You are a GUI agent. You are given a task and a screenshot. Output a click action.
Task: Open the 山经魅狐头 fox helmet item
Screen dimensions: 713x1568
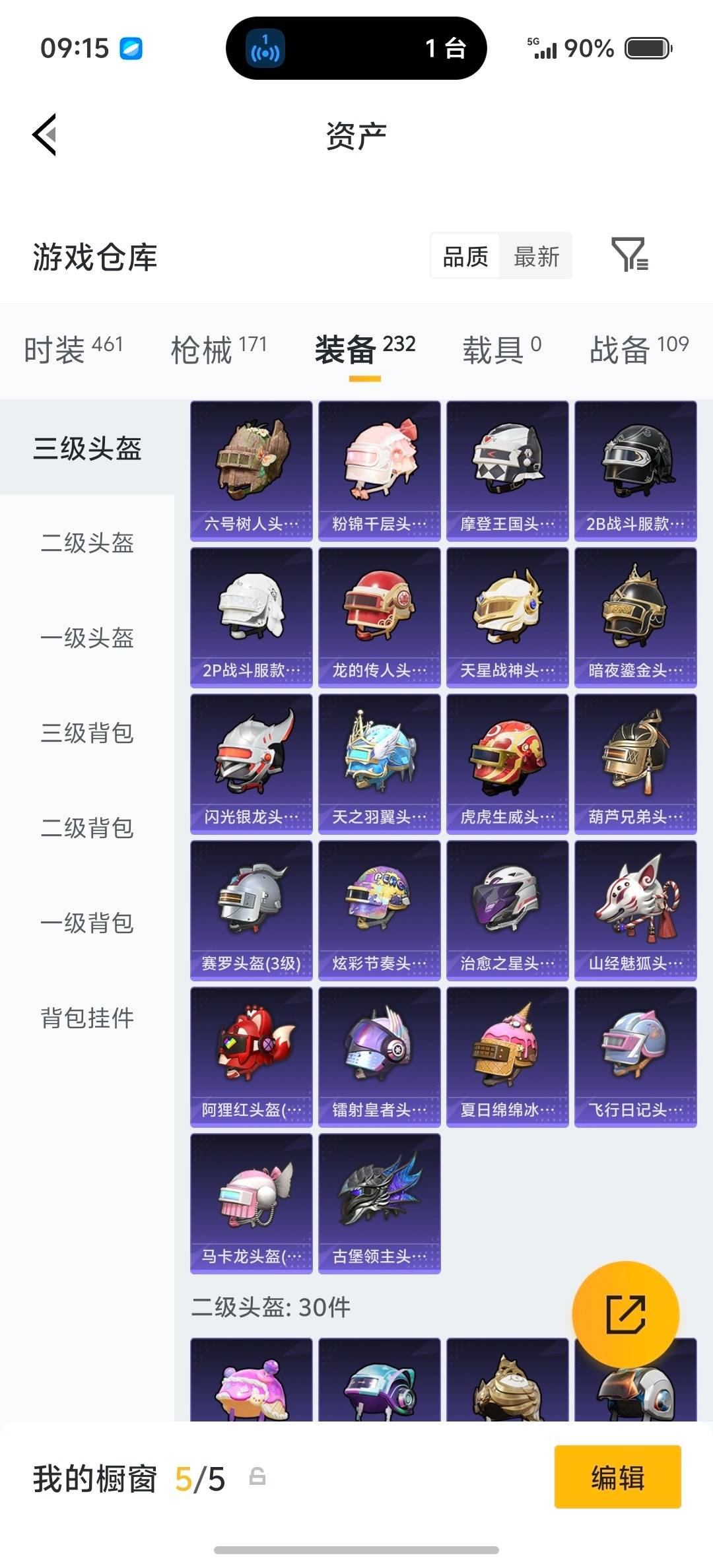(635, 911)
